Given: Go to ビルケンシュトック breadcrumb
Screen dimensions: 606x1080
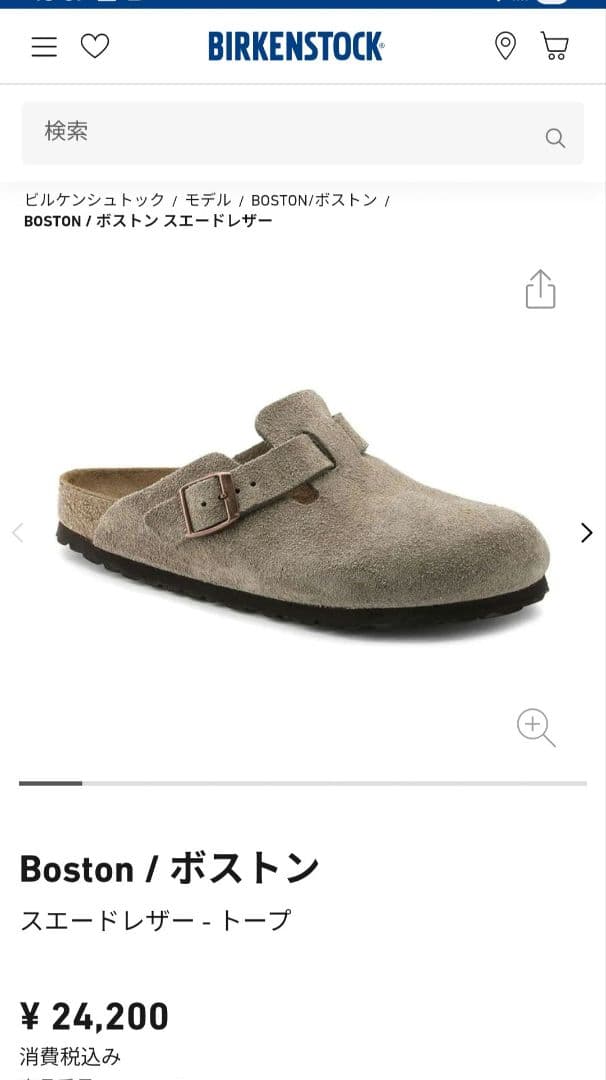Looking at the screenshot, I should pos(94,200).
